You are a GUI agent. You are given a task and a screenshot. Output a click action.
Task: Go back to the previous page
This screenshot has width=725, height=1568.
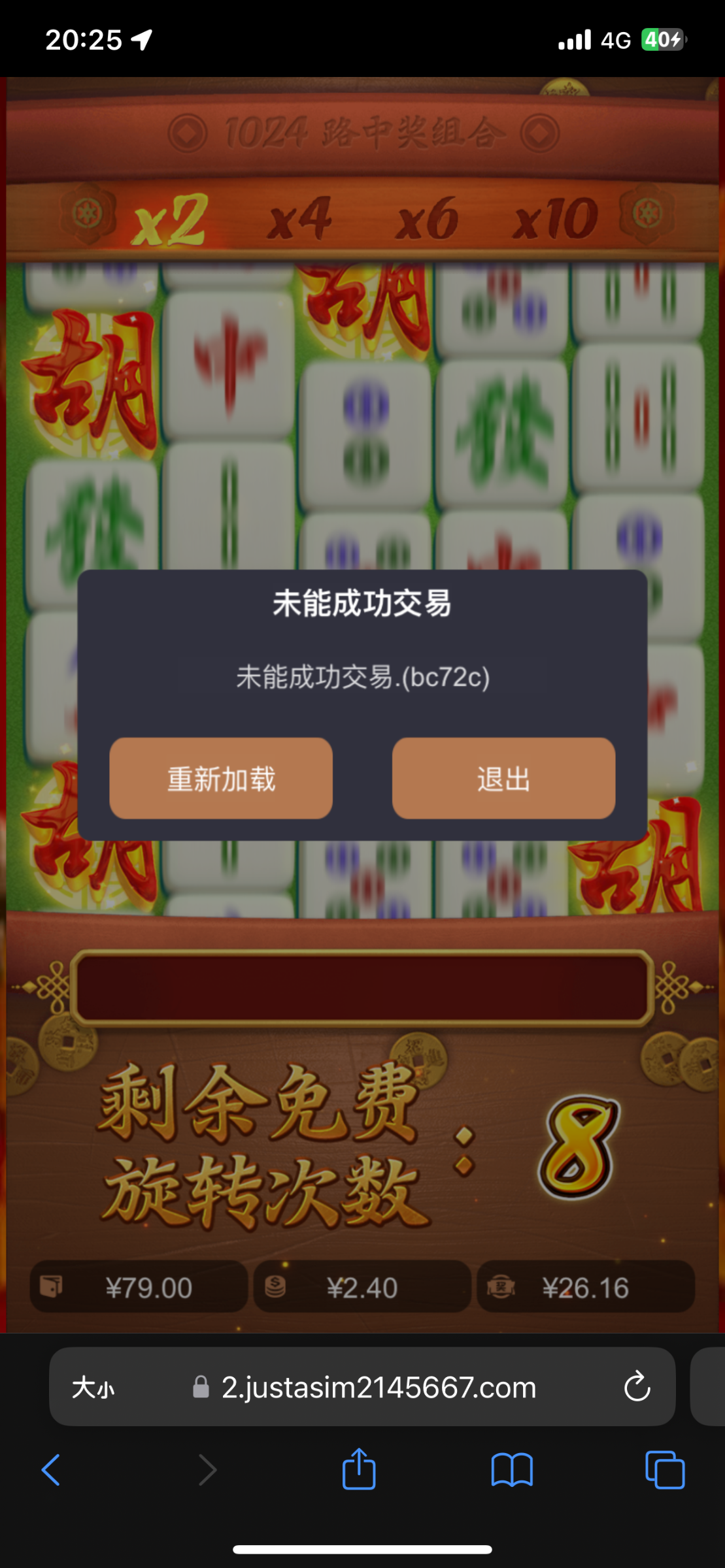51,1471
